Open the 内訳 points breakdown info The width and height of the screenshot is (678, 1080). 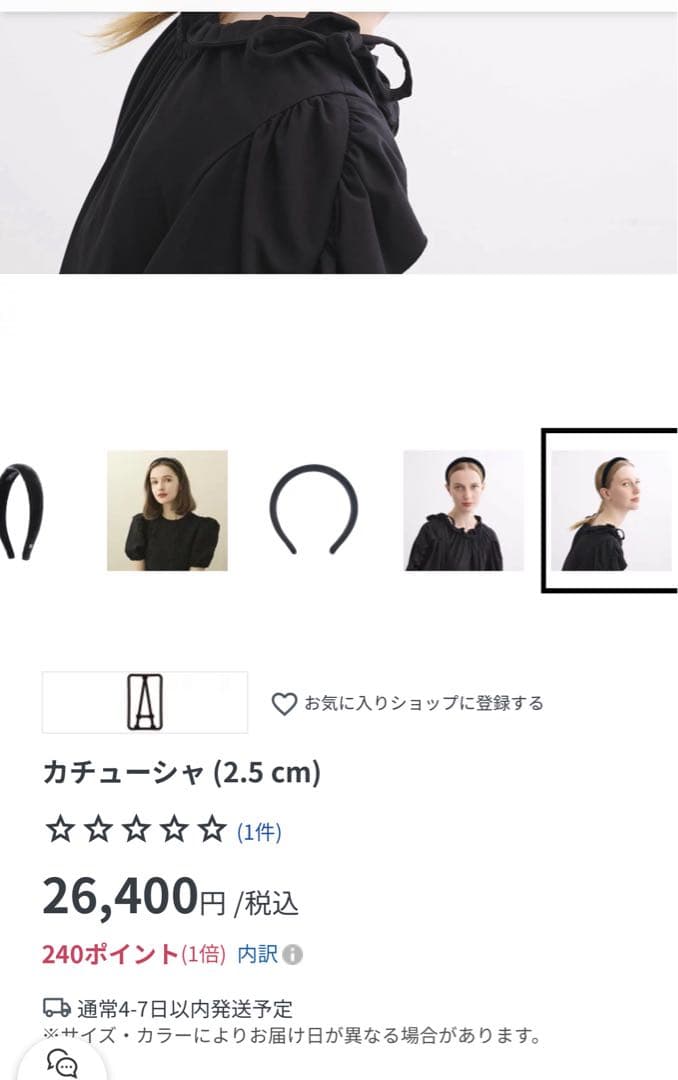(x=268, y=954)
